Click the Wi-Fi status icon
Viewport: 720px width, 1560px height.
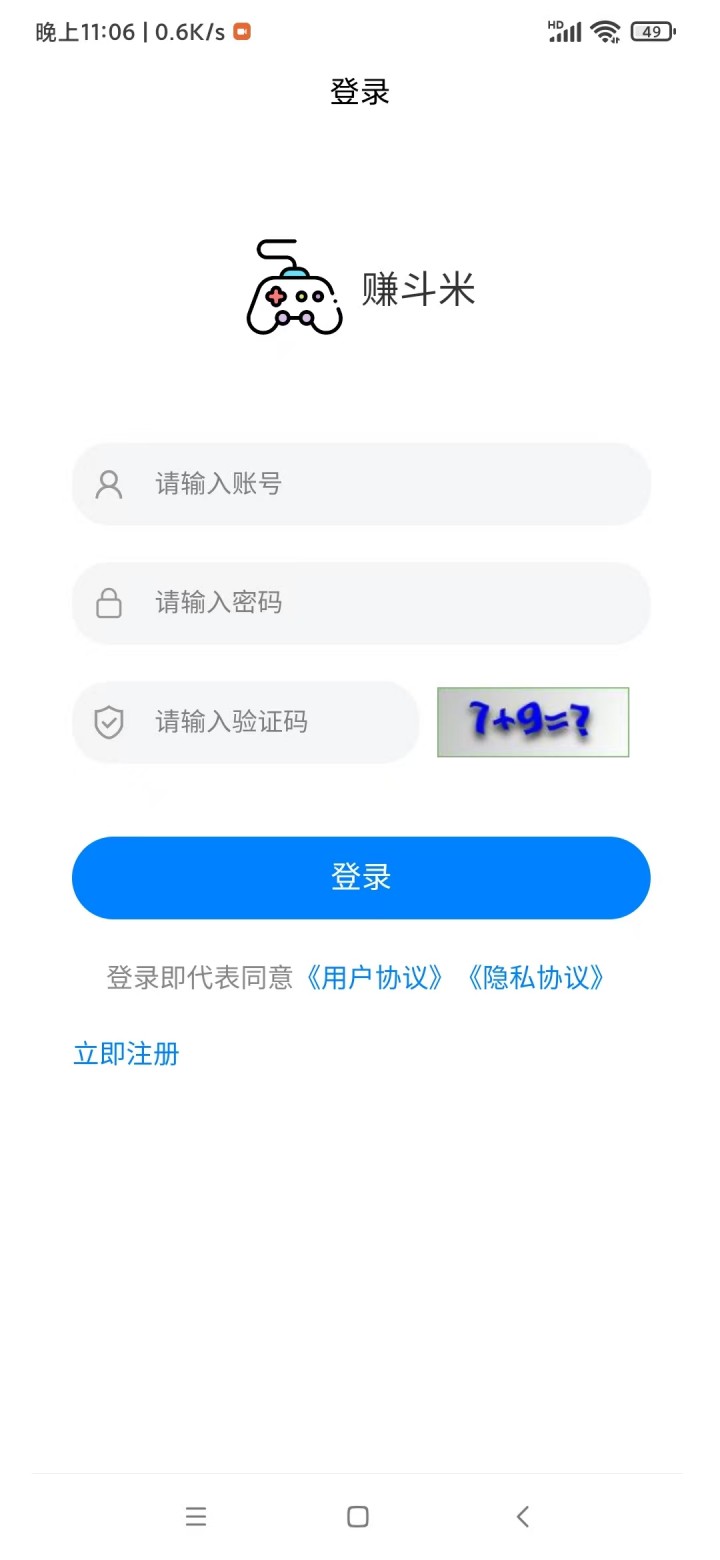click(604, 31)
